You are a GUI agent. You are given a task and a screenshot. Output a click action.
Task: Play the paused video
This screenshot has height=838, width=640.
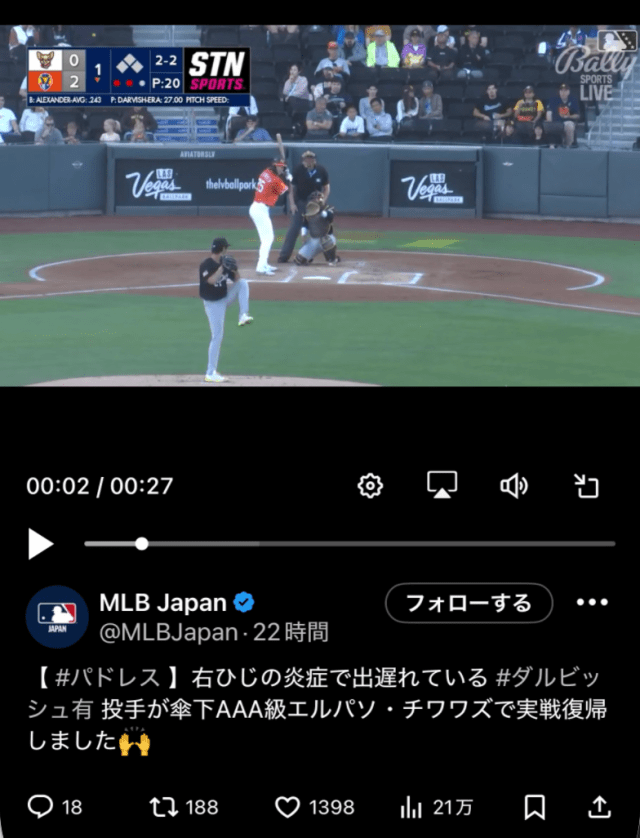(40, 544)
